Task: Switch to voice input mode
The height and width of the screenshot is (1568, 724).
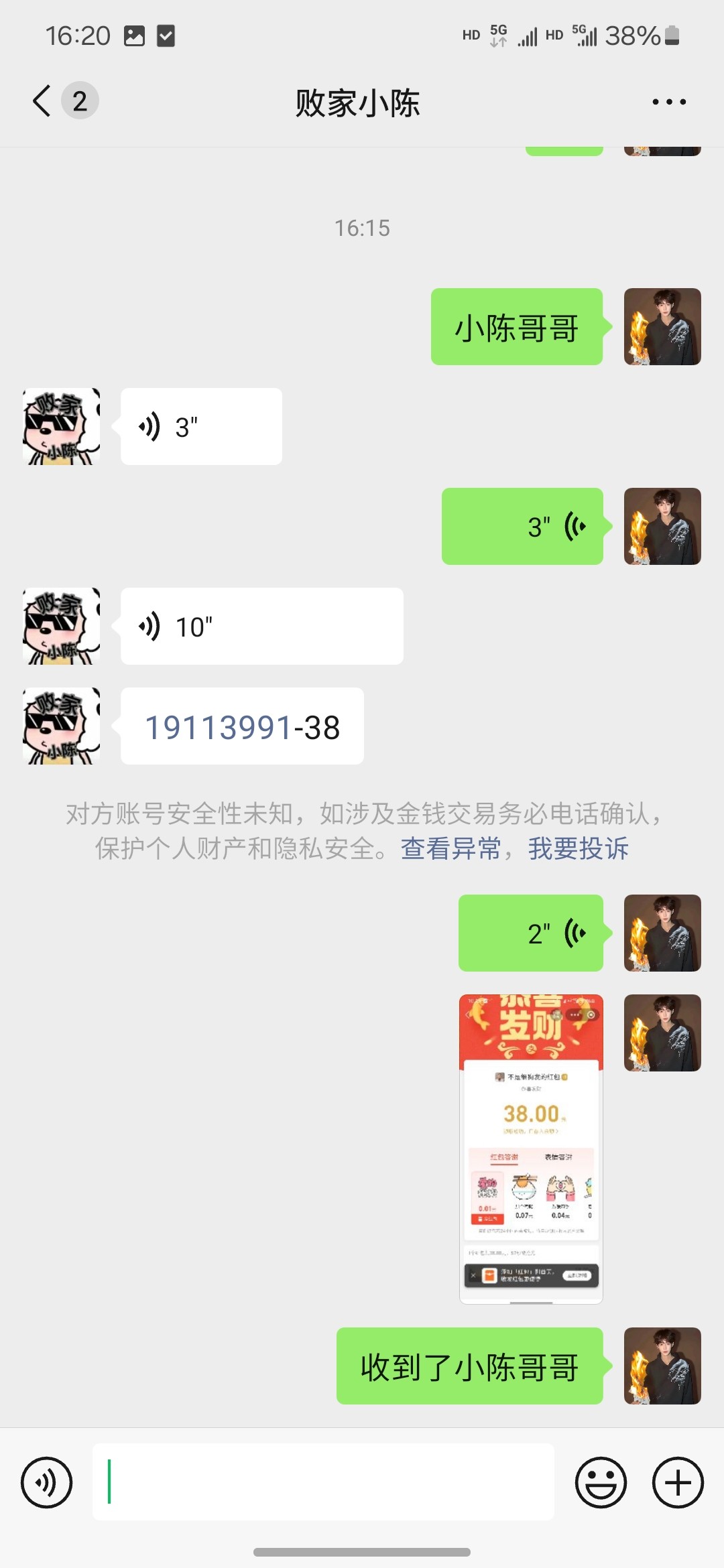Action: tap(46, 1482)
